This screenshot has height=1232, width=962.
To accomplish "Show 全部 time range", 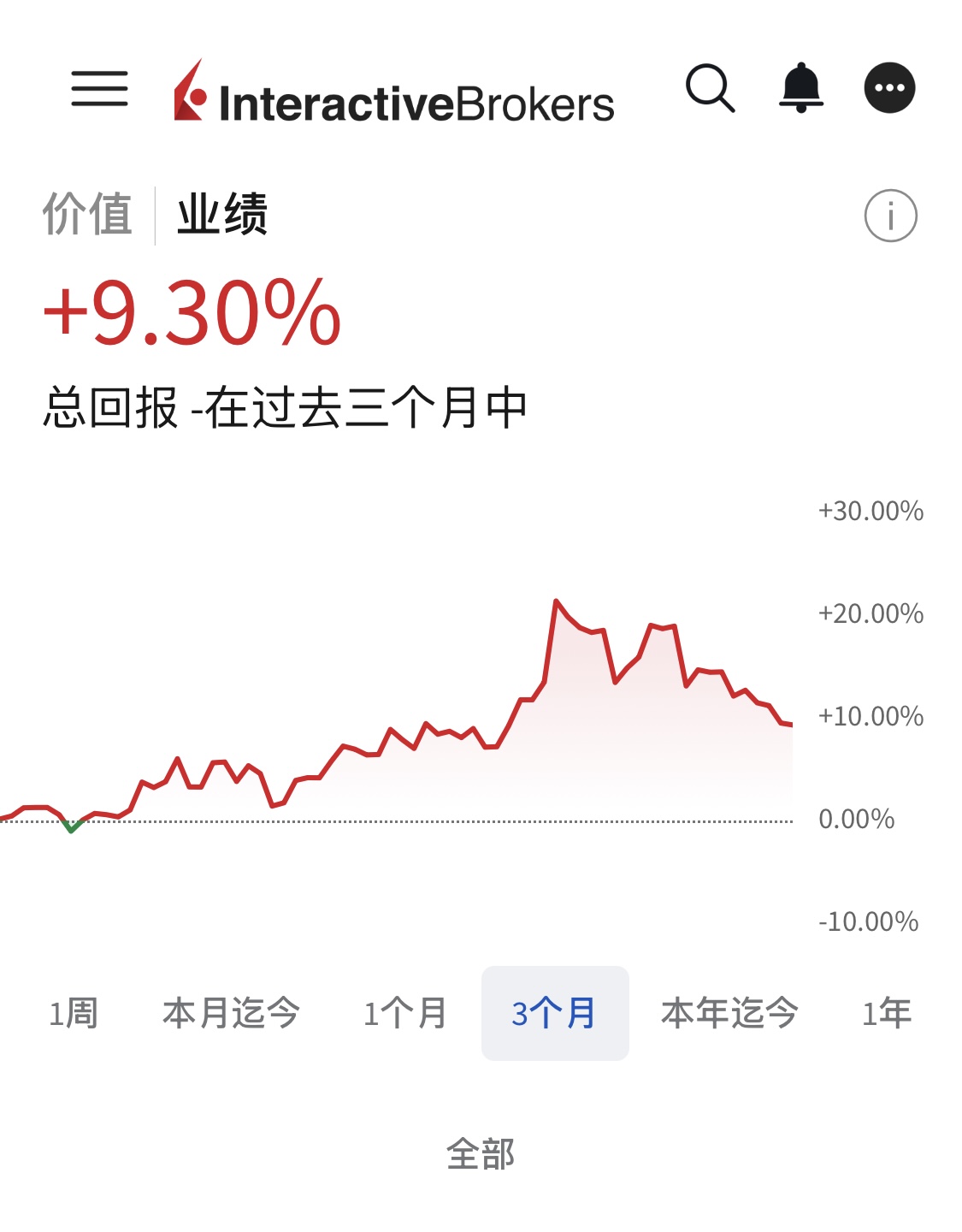I will 481,1154.
